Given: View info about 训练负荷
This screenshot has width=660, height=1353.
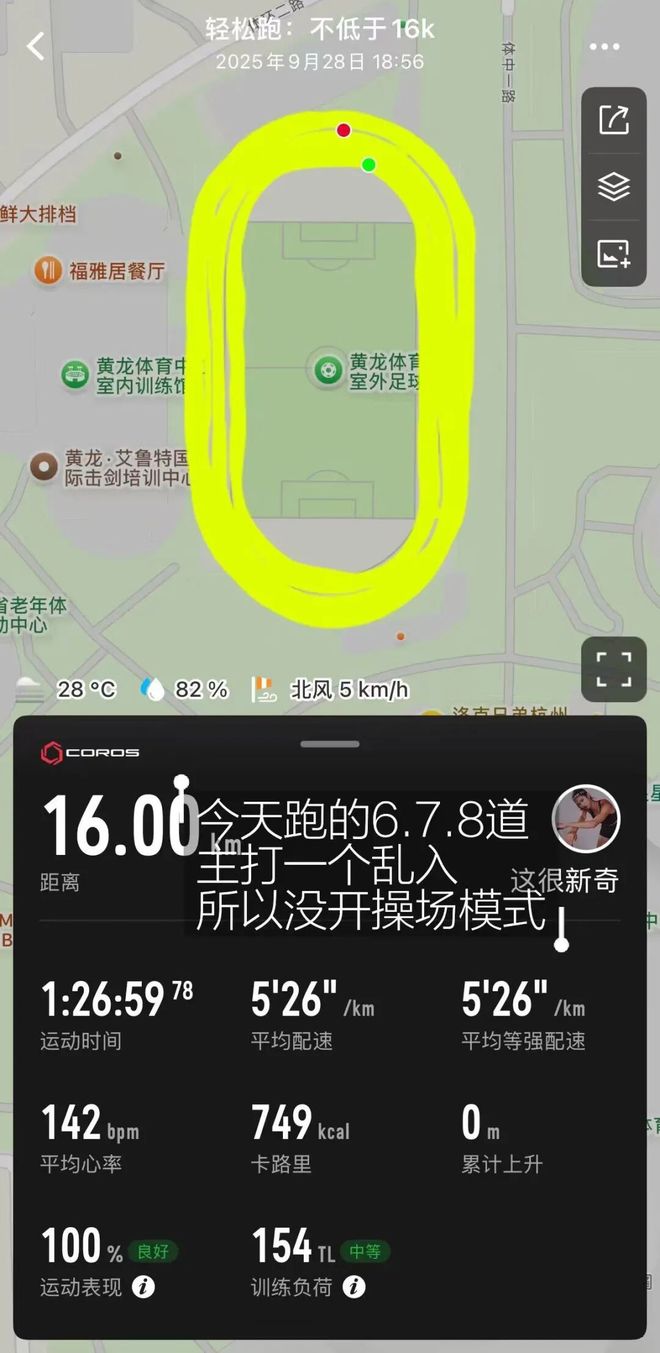Looking at the screenshot, I should point(354,1287).
